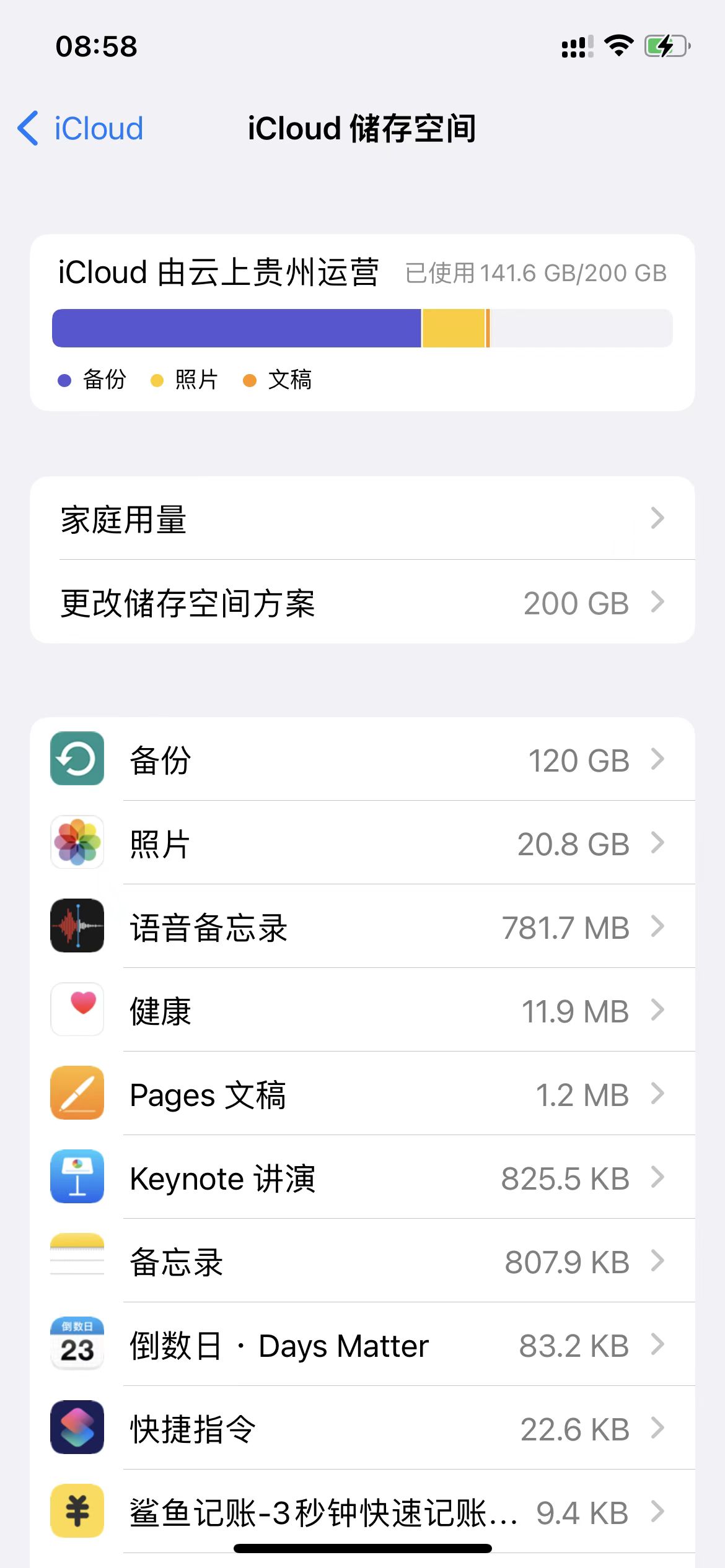The image size is (725, 1568).
Task: Open 家庭用量 family usage
Action: pos(362,518)
